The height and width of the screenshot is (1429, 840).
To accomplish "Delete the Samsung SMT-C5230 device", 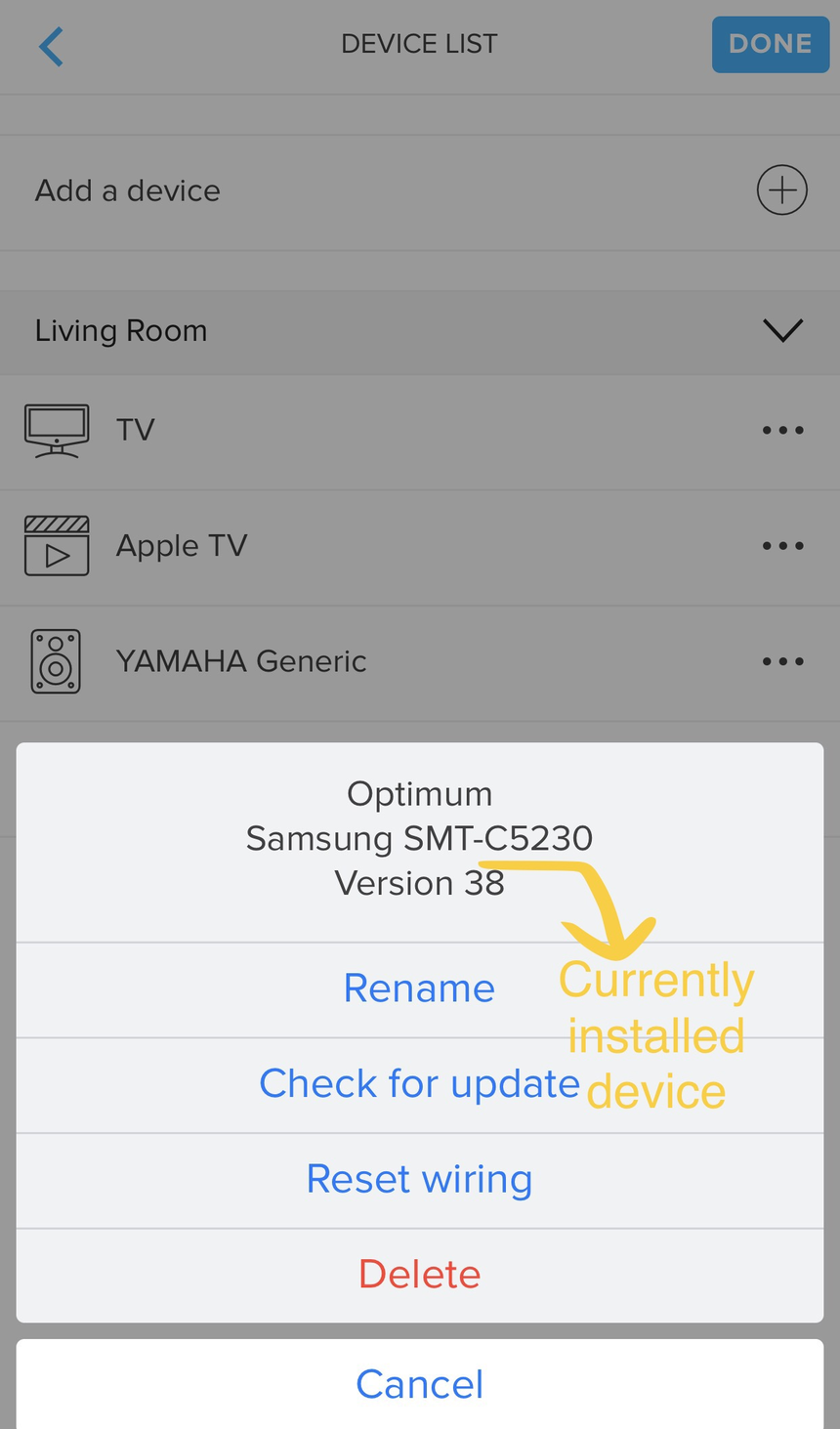I will (419, 1274).
